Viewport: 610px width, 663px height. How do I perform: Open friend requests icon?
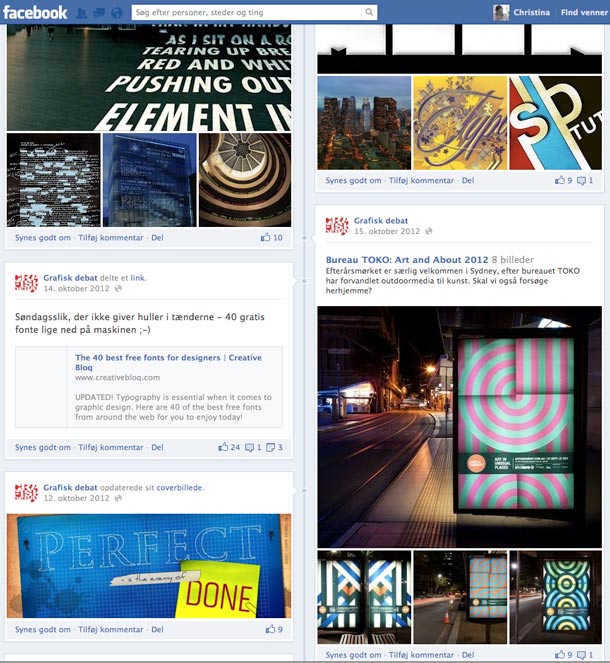[x=82, y=13]
